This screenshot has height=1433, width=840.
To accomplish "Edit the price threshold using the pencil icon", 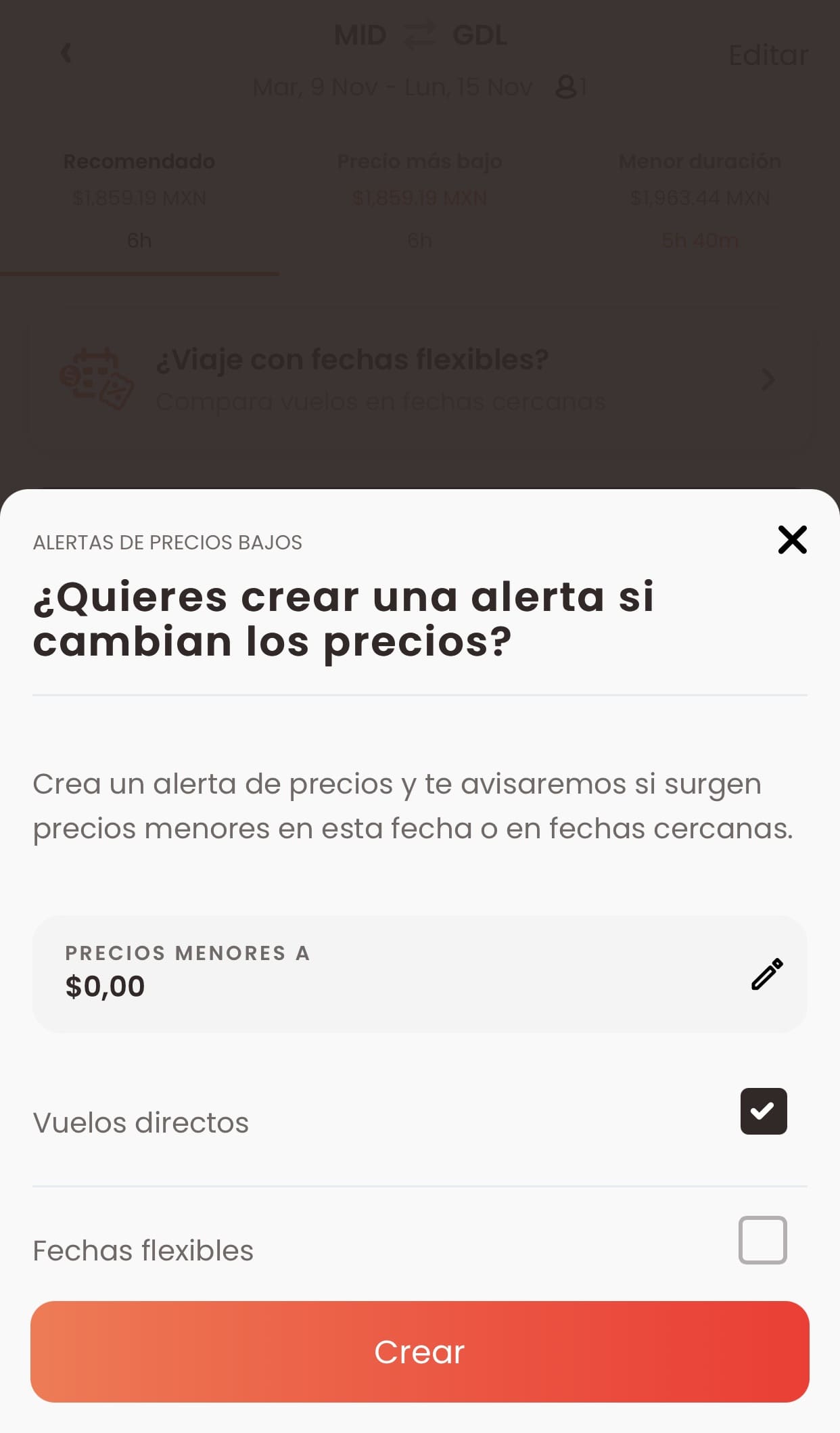I will point(766,974).
